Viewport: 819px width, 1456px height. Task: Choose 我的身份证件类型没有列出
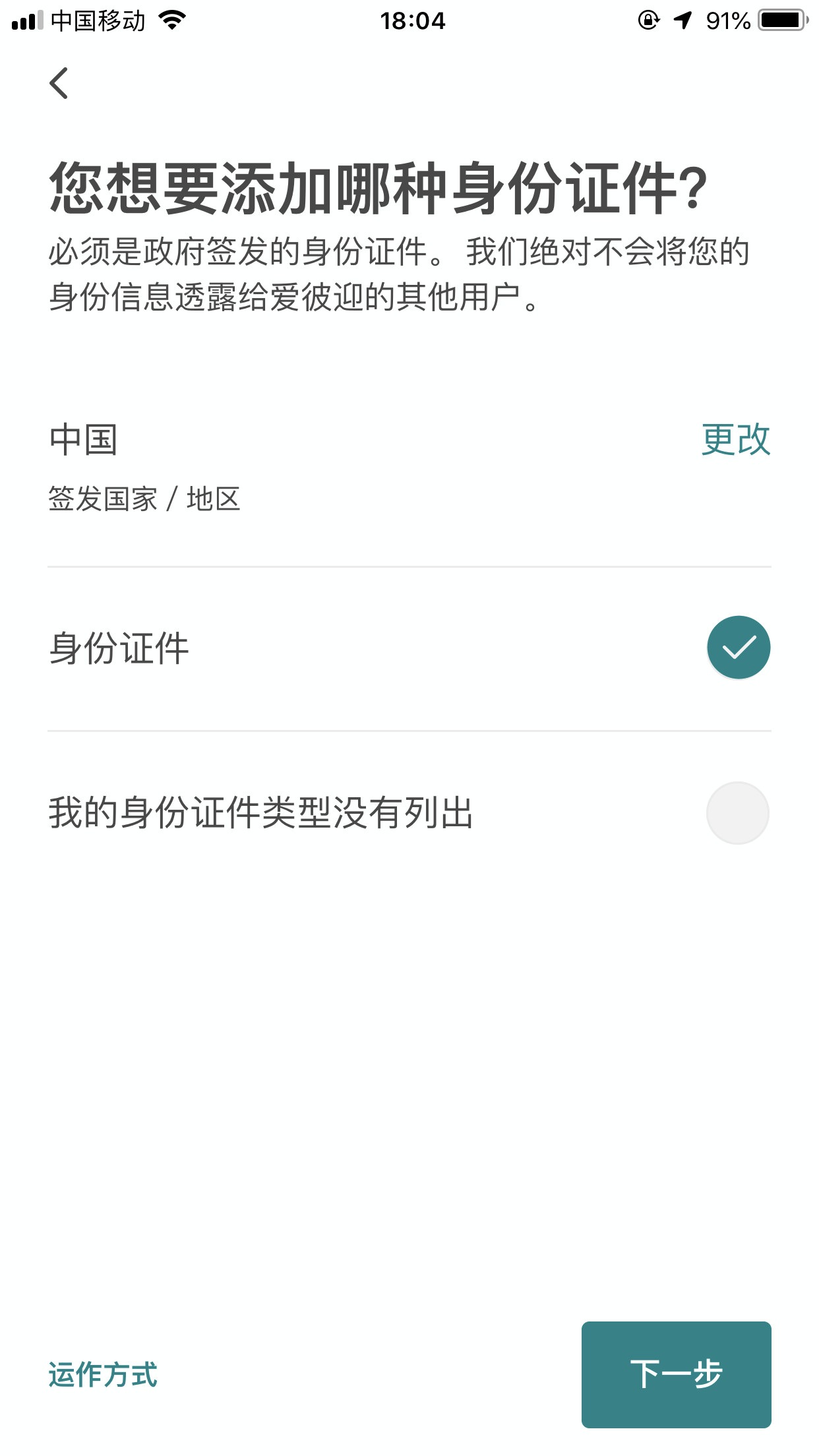[737, 813]
